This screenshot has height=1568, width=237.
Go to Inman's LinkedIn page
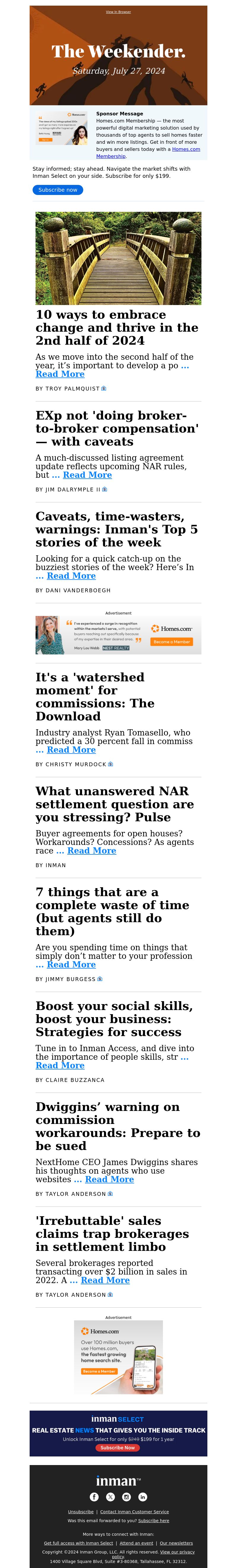click(142, 1497)
